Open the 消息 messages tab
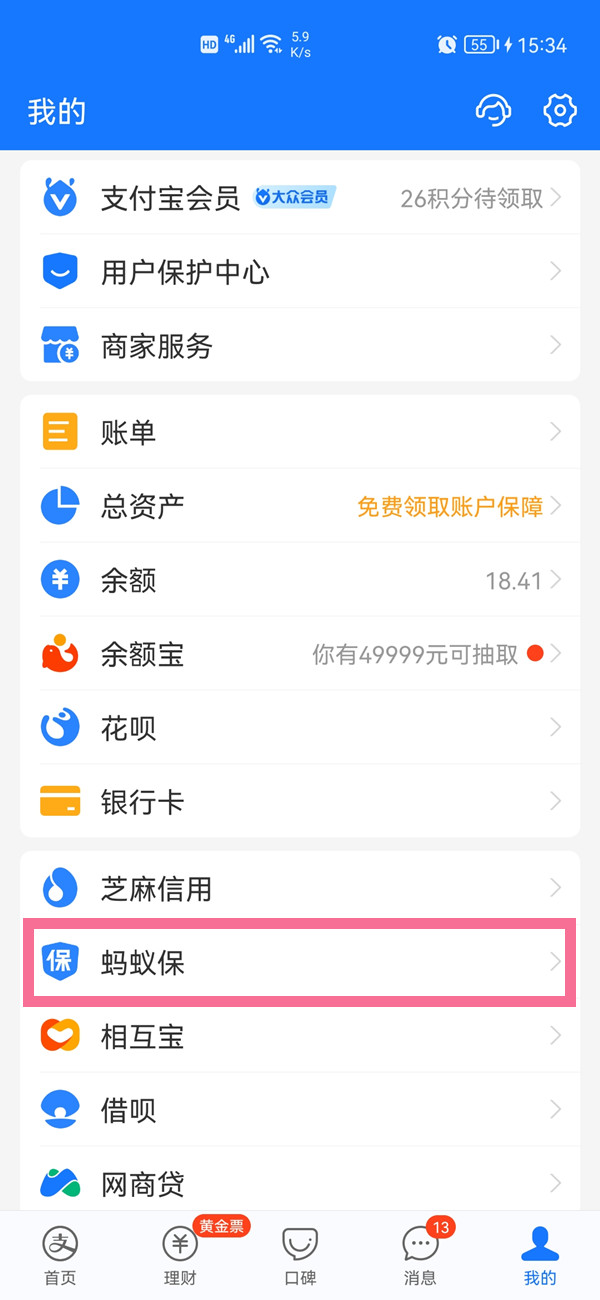The width and height of the screenshot is (600, 1300). coord(420,1256)
